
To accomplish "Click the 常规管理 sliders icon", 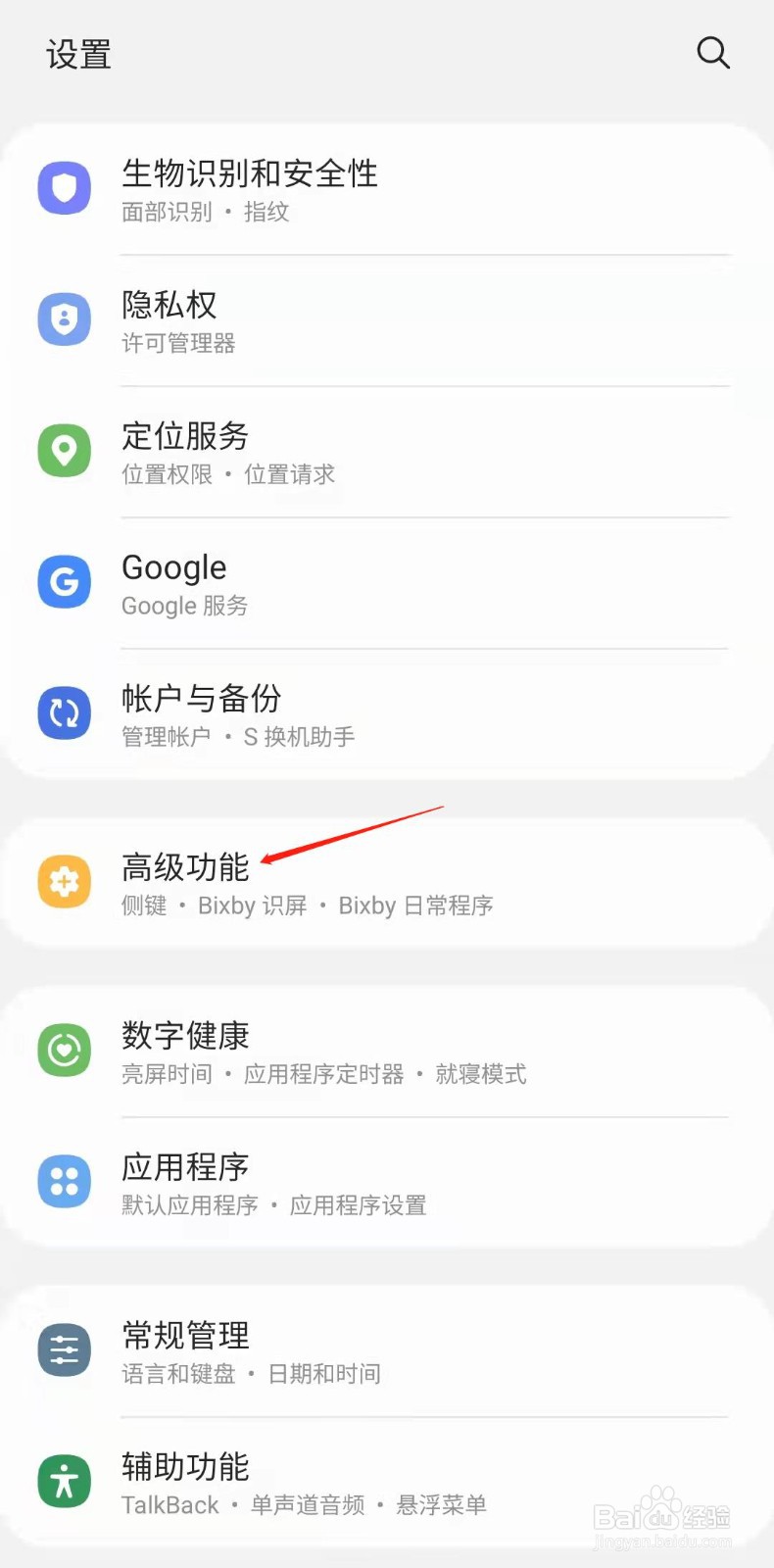I will tap(64, 1348).
